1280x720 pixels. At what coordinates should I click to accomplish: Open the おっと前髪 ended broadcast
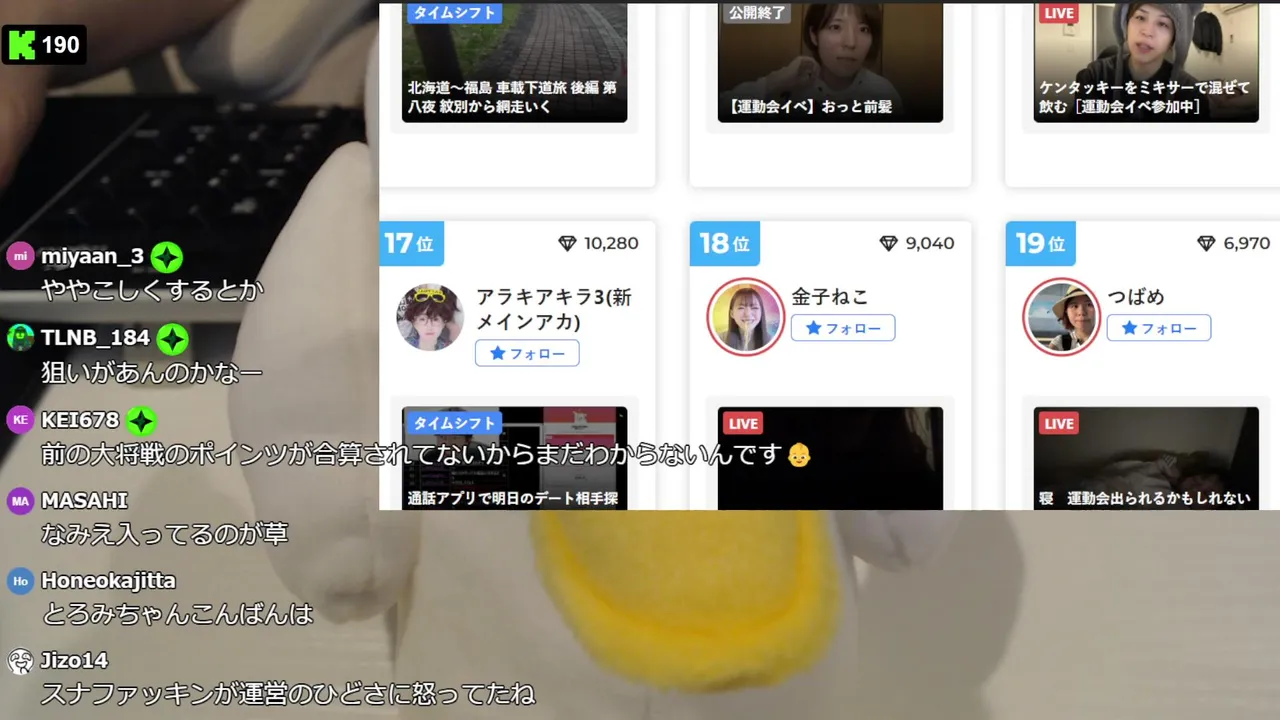pyautogui.click(x=830, y=62)
